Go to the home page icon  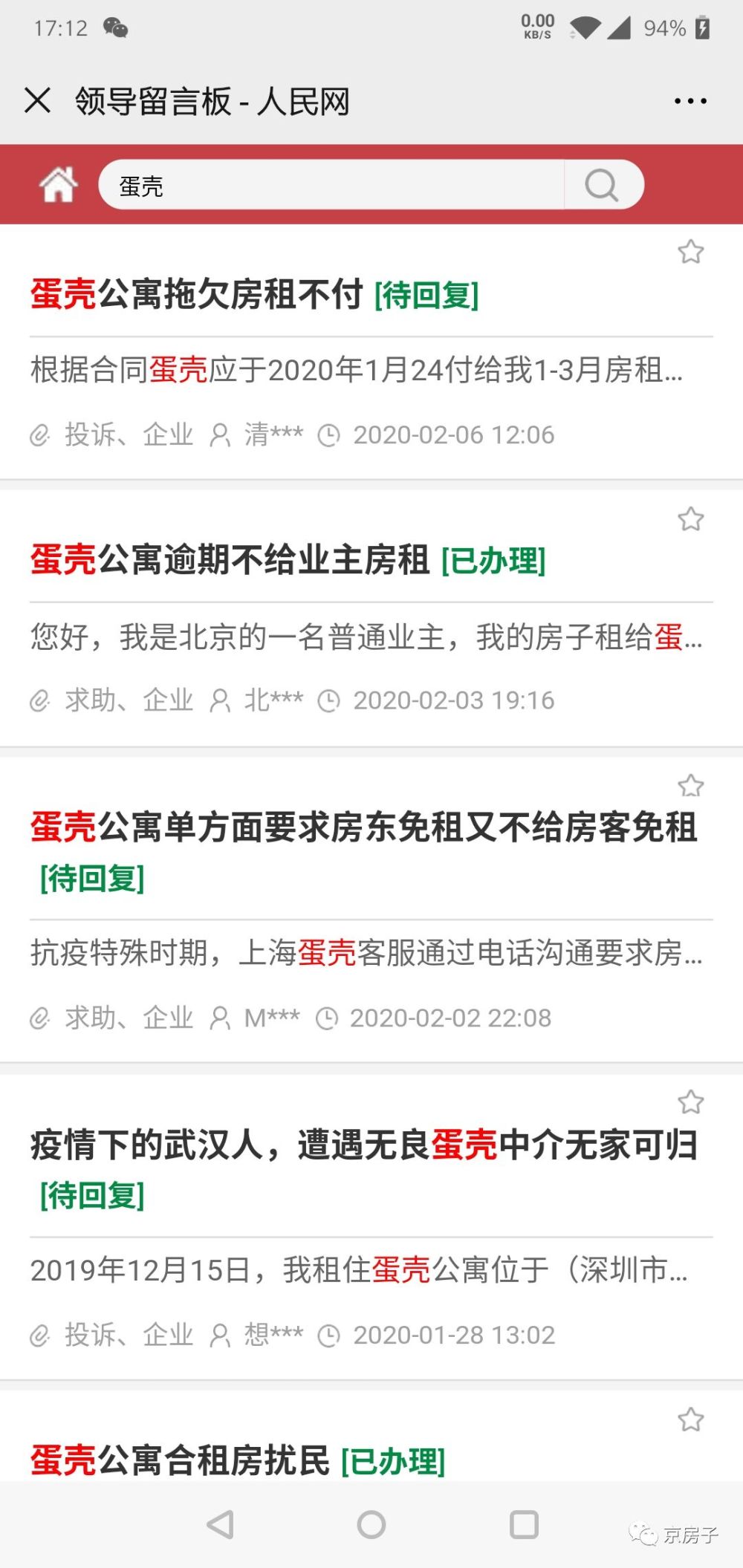pos(59,184)
